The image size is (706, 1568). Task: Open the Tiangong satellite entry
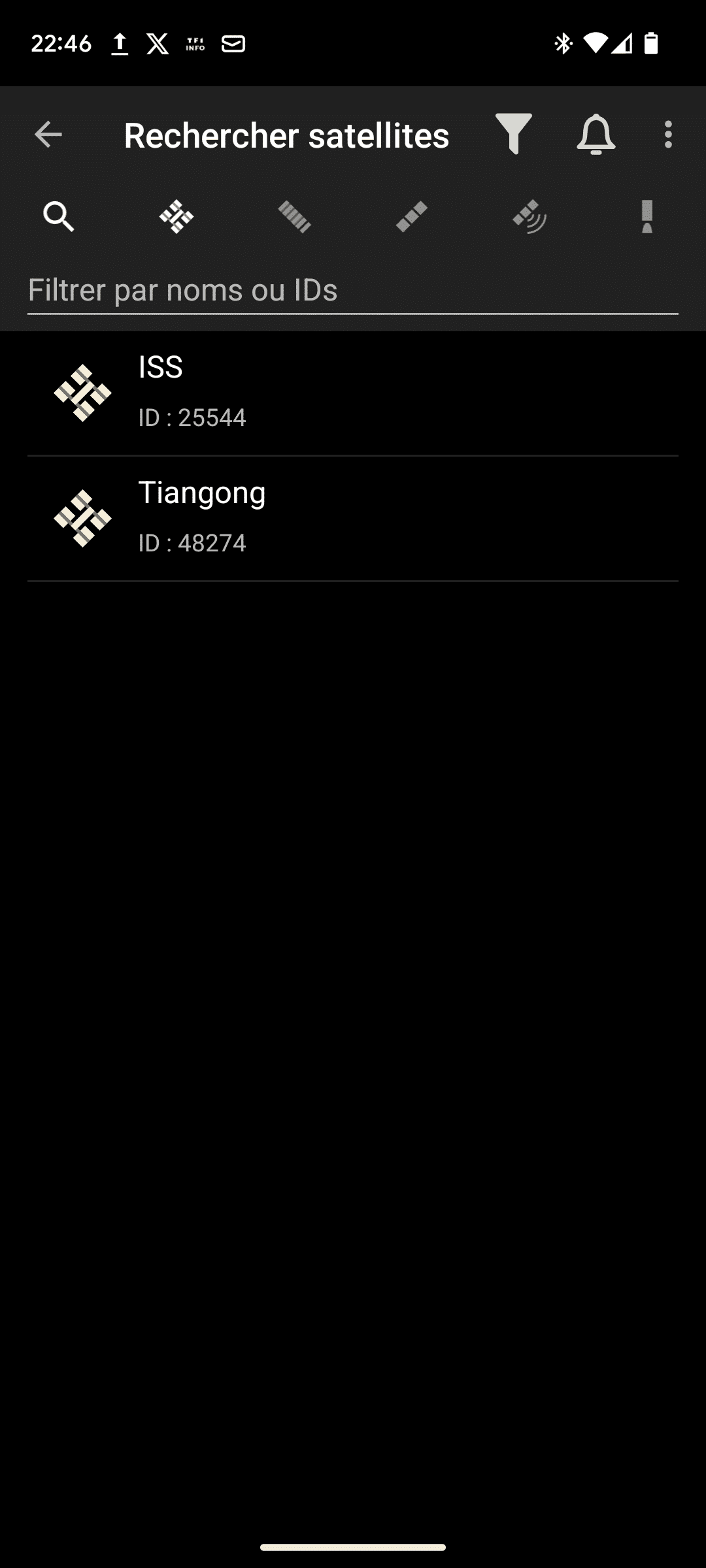pyautogui.click(x=353, y=519)
